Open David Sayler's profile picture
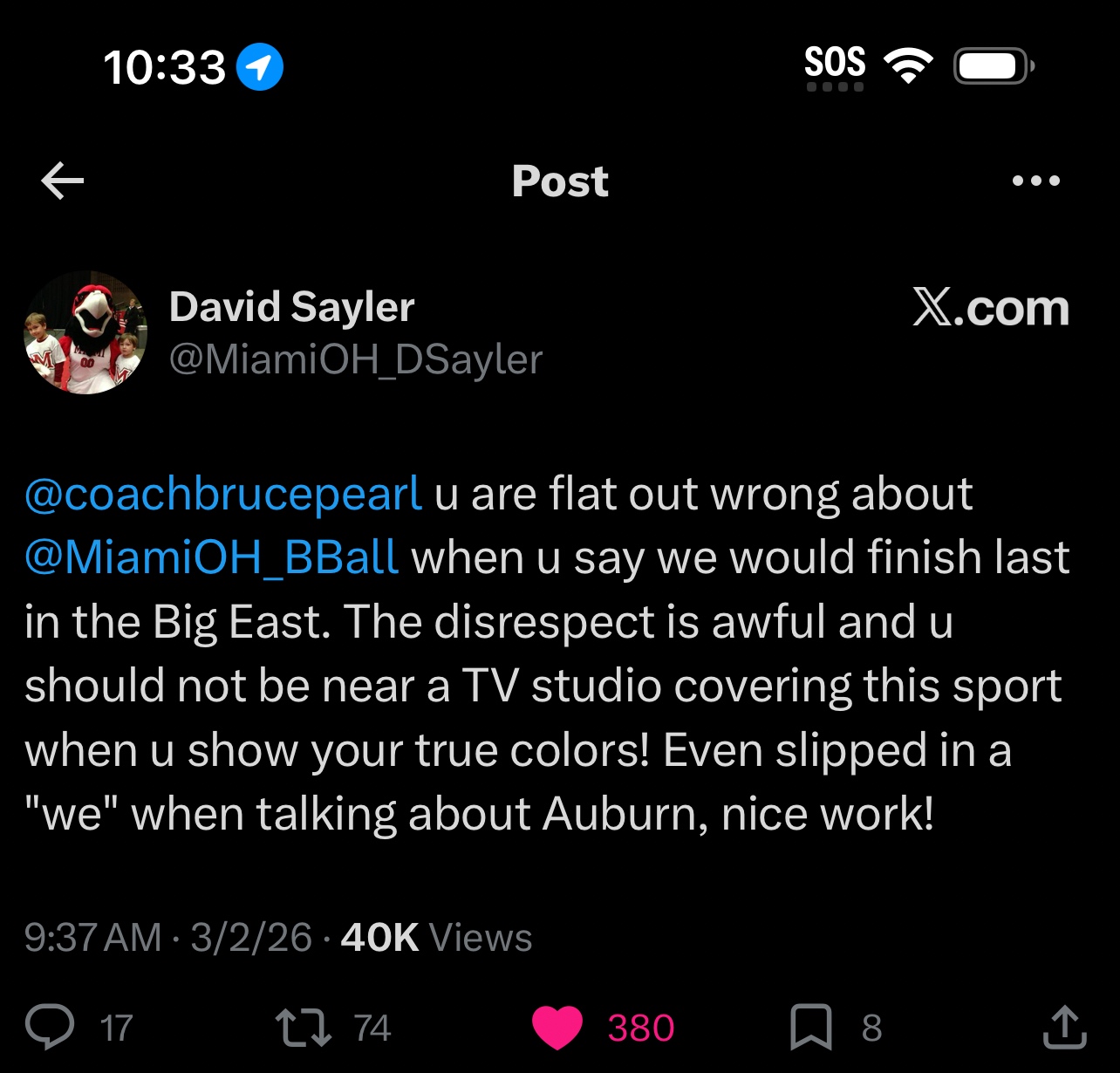The height and width of the screenshot is (1073, 1120). pyautogui.click(x=85, y=332)
